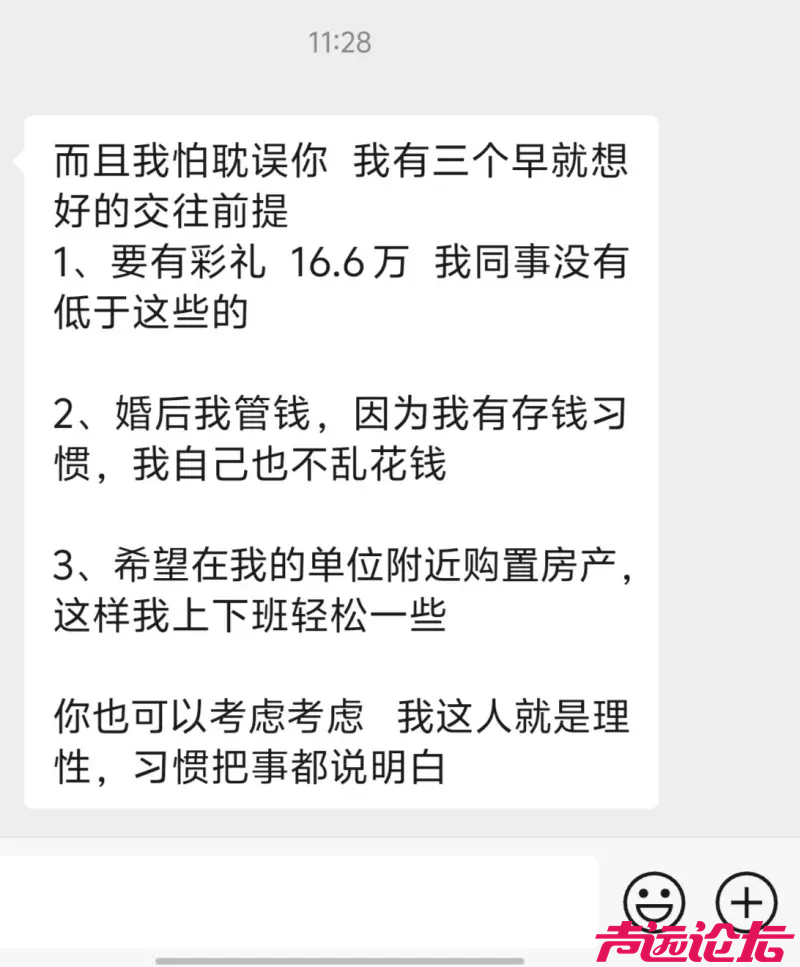
Task: Click the timestamp 11:28
Action: point(340,43)
